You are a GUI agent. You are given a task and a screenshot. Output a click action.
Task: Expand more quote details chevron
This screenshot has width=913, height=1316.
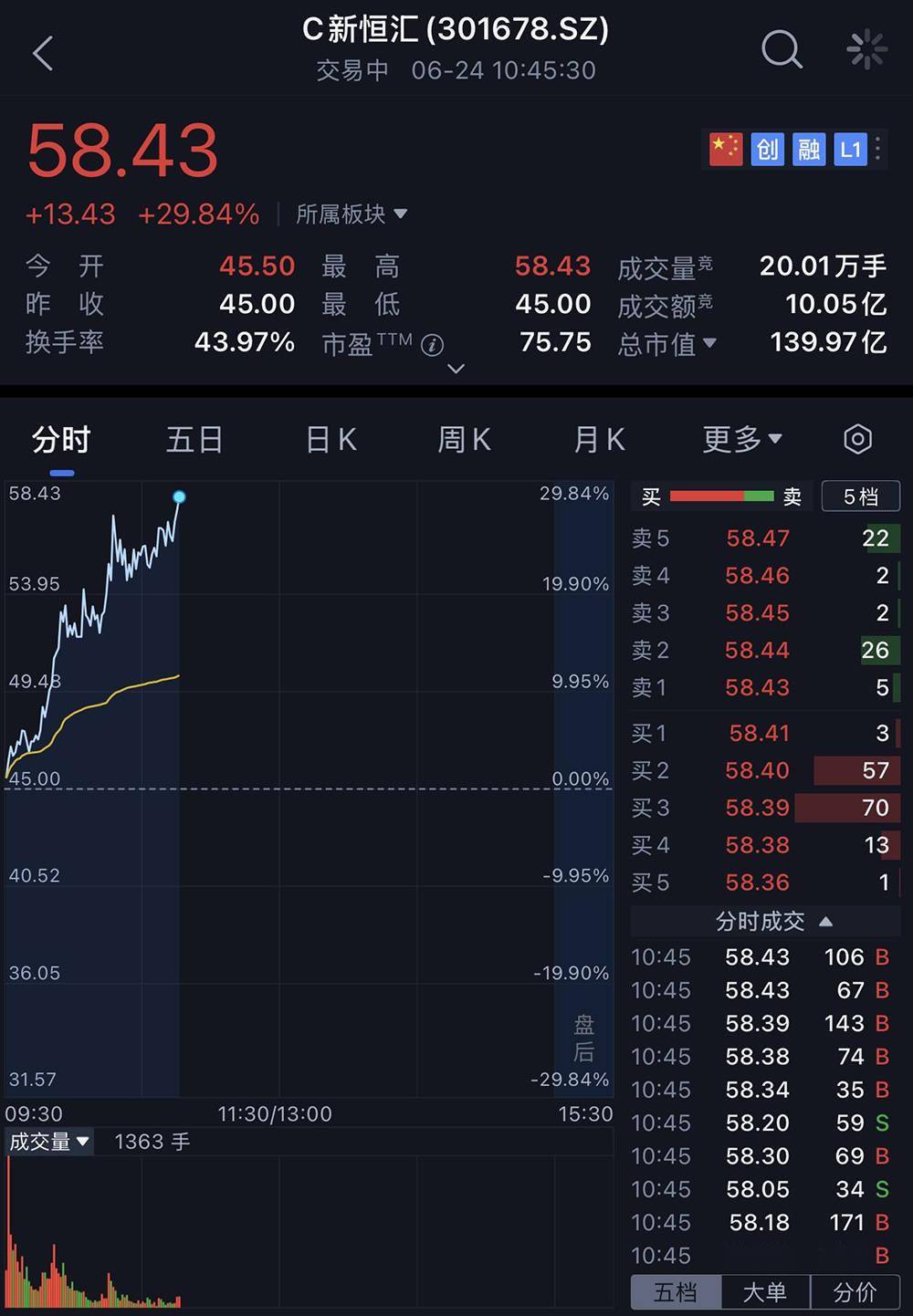tap(456, 368)
